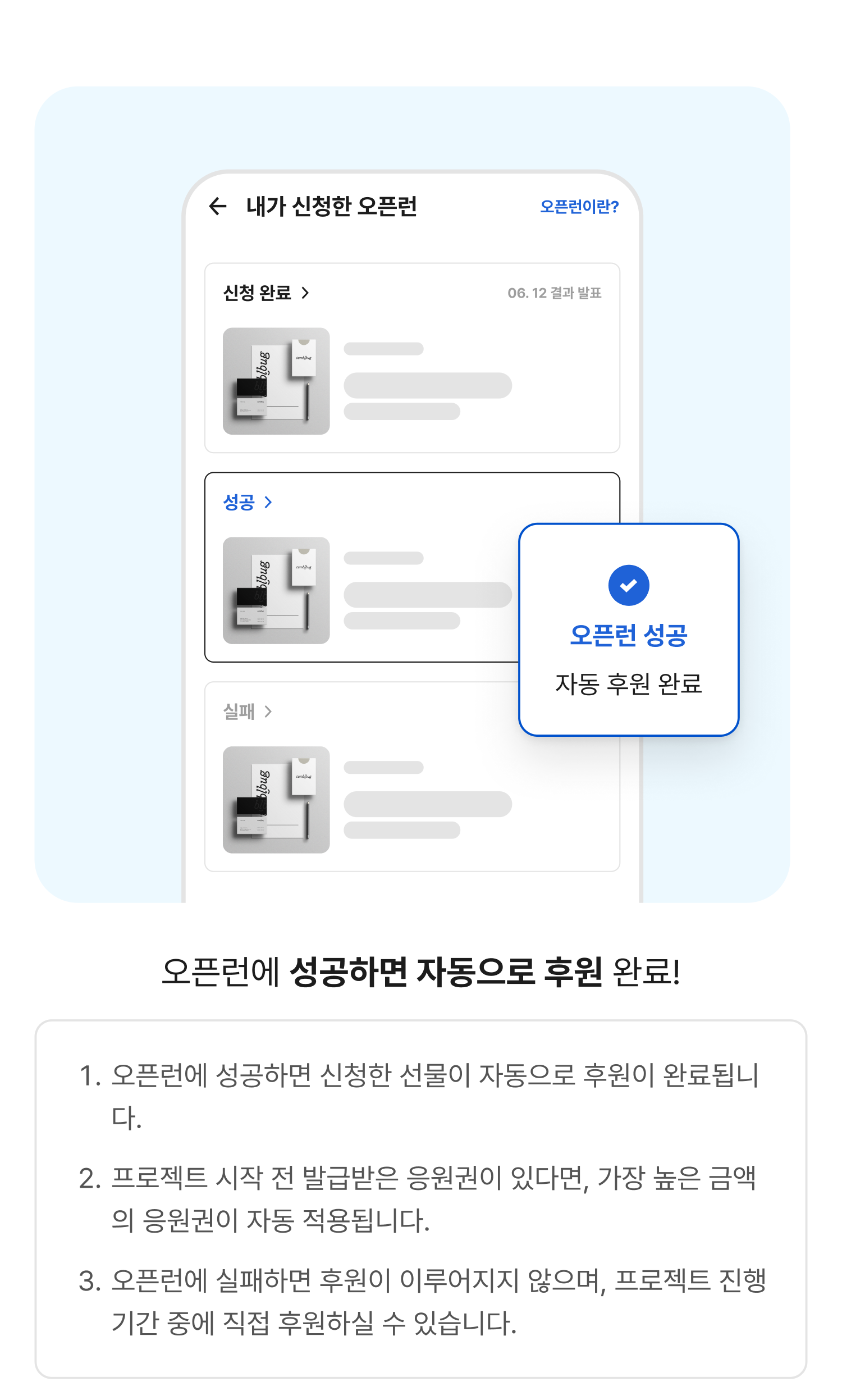This screenshot has width=842, height=1400.
Task: Click the 06.12 결과 발표 date label
Action: pyautogui.click(x=556, y=291)
